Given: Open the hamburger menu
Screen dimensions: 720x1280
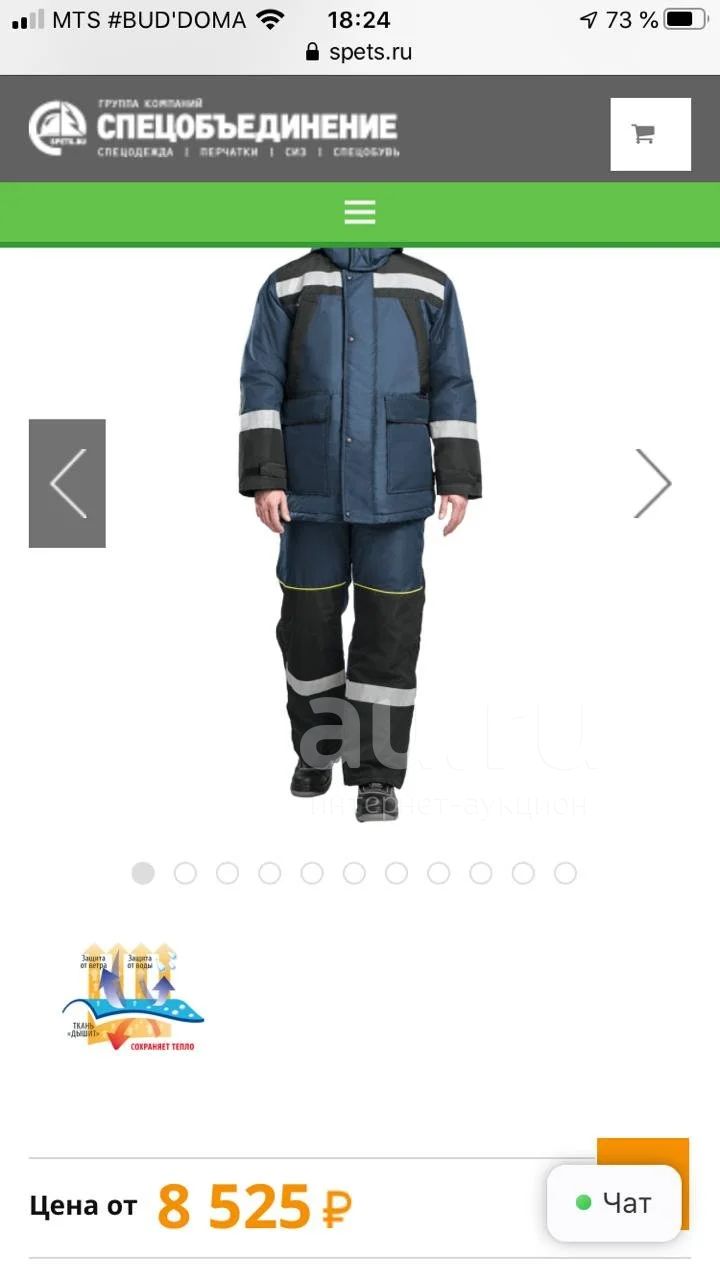Looking at the screenshot, I should (359, 212).
